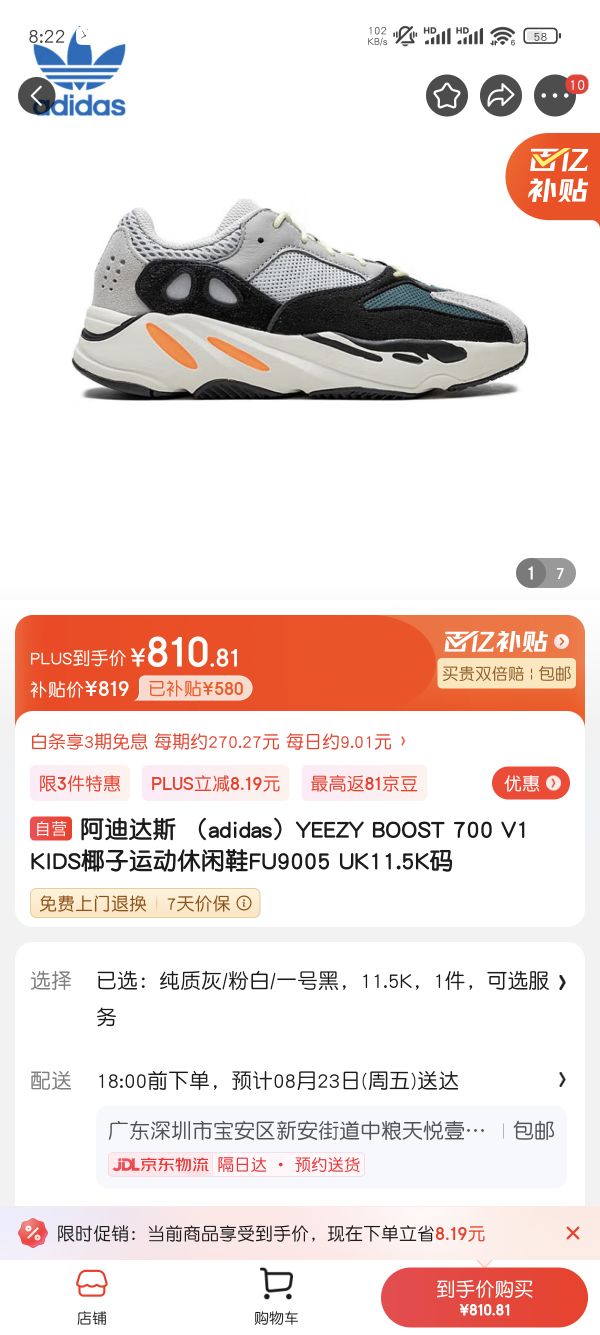Add product to favorites with star icon

coord(447,96)
